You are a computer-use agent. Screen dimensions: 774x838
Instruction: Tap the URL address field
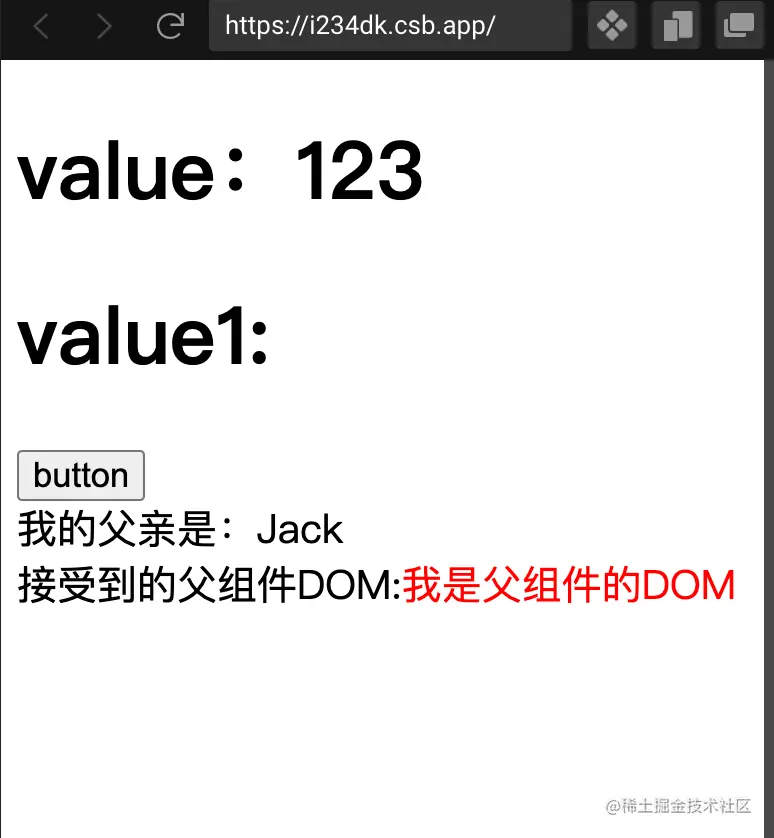point(390,26)
